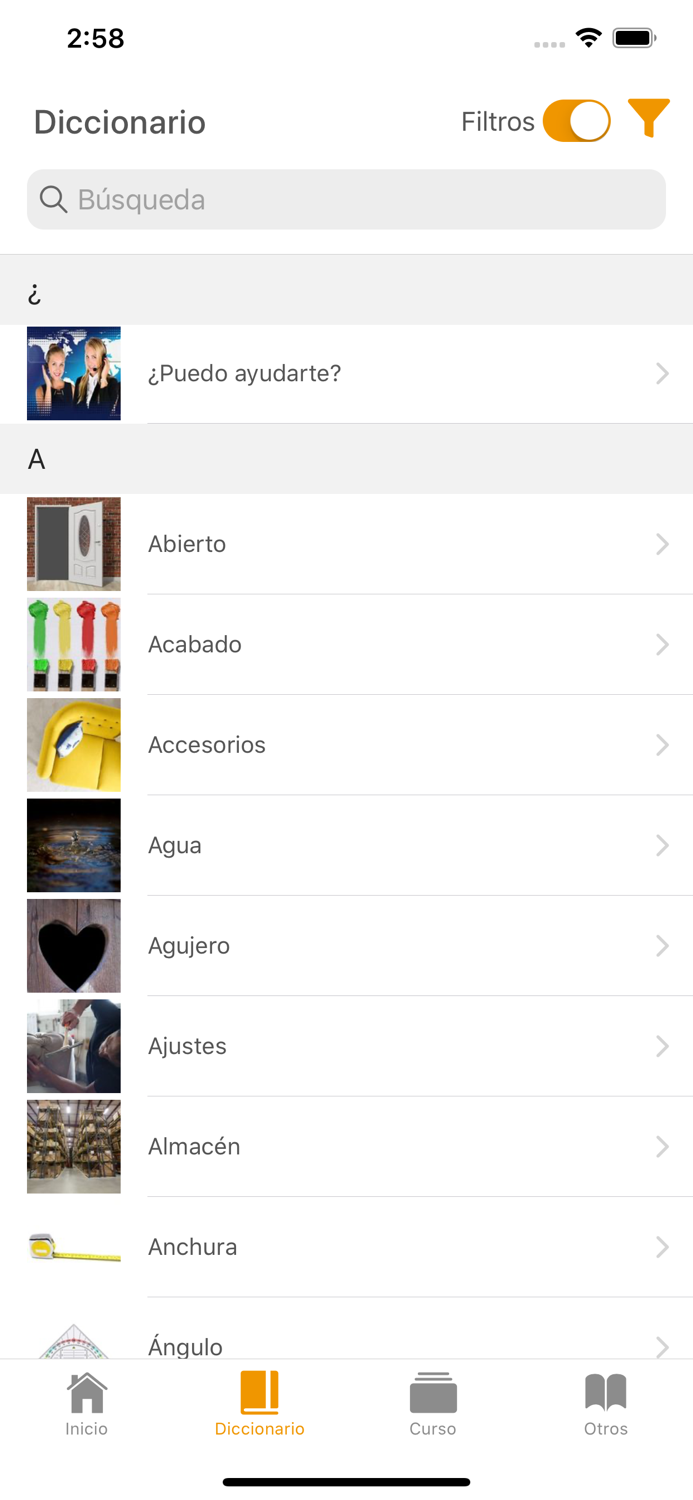Go to the Inicio tab

87,1404
